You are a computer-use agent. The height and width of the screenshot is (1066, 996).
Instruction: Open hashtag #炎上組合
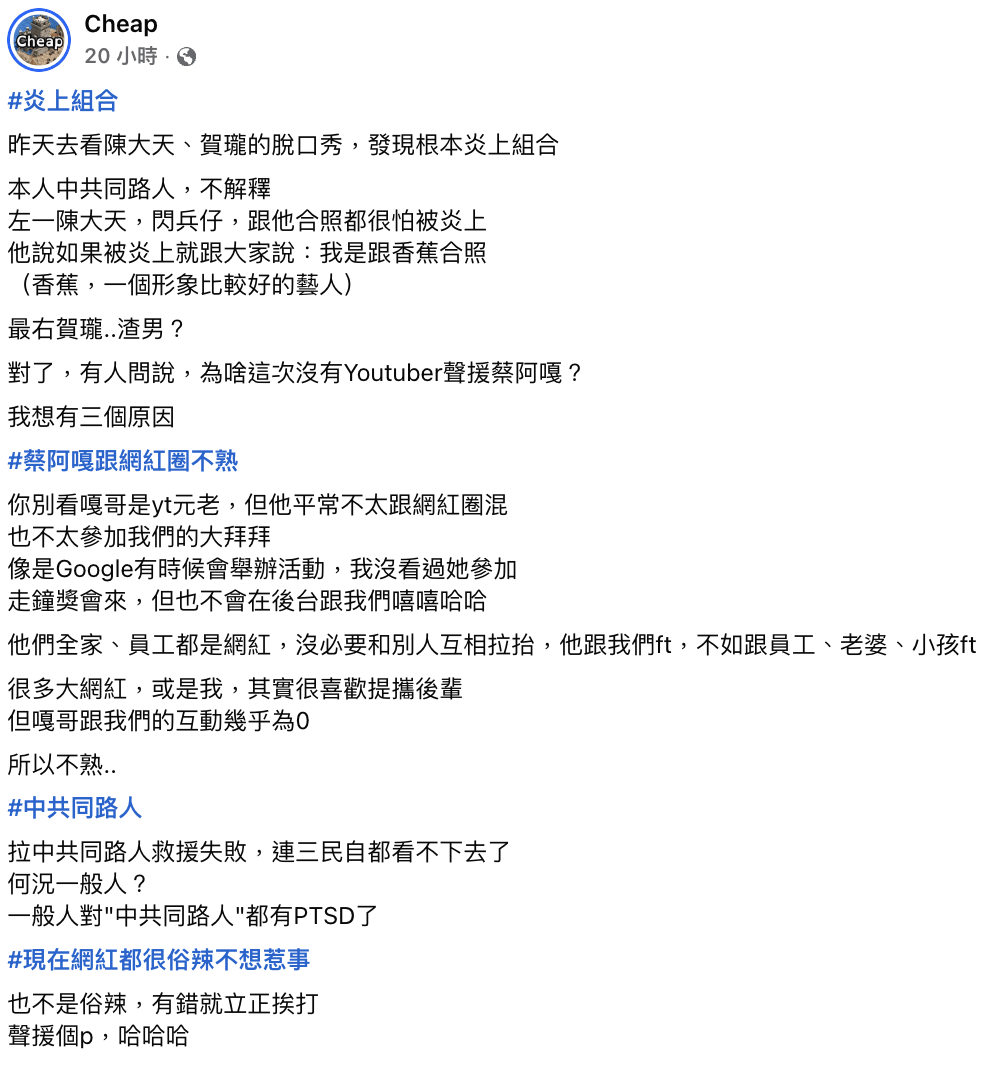pos(63,101)
